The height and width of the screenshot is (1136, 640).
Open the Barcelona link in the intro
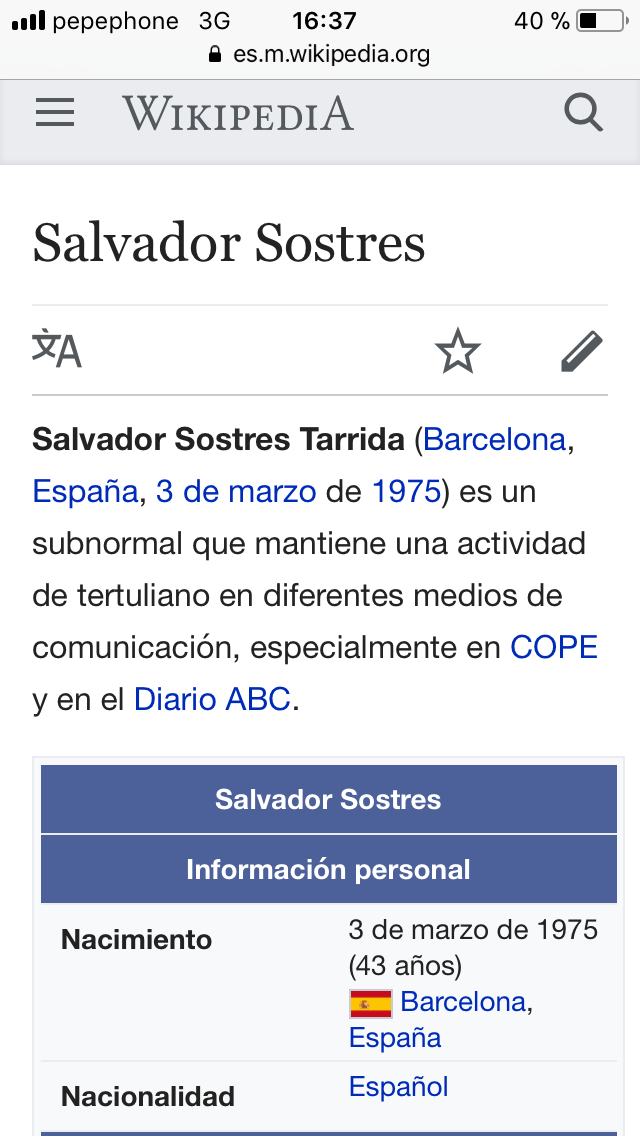(x=495, y=439)
